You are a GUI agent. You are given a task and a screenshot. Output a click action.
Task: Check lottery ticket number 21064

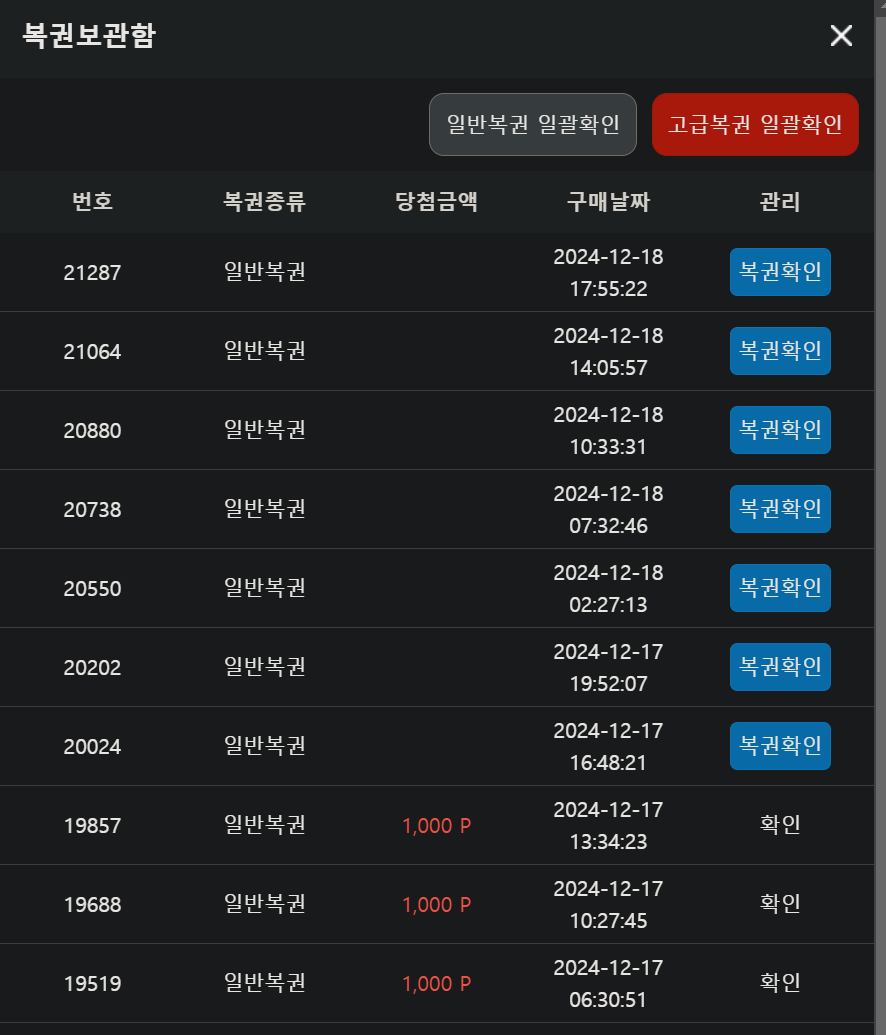tap(780, 351)
